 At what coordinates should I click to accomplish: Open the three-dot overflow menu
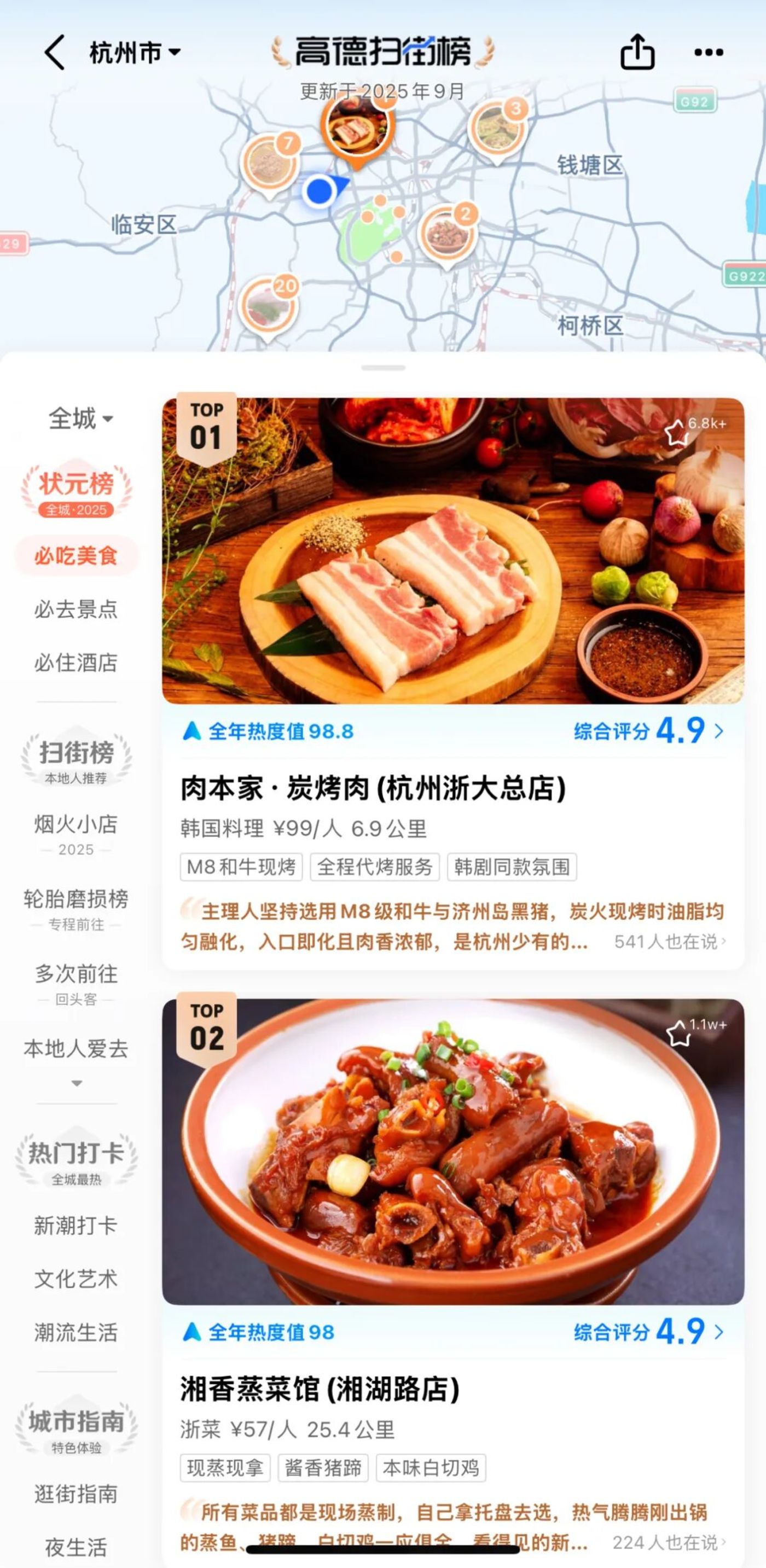pos(709,53)
